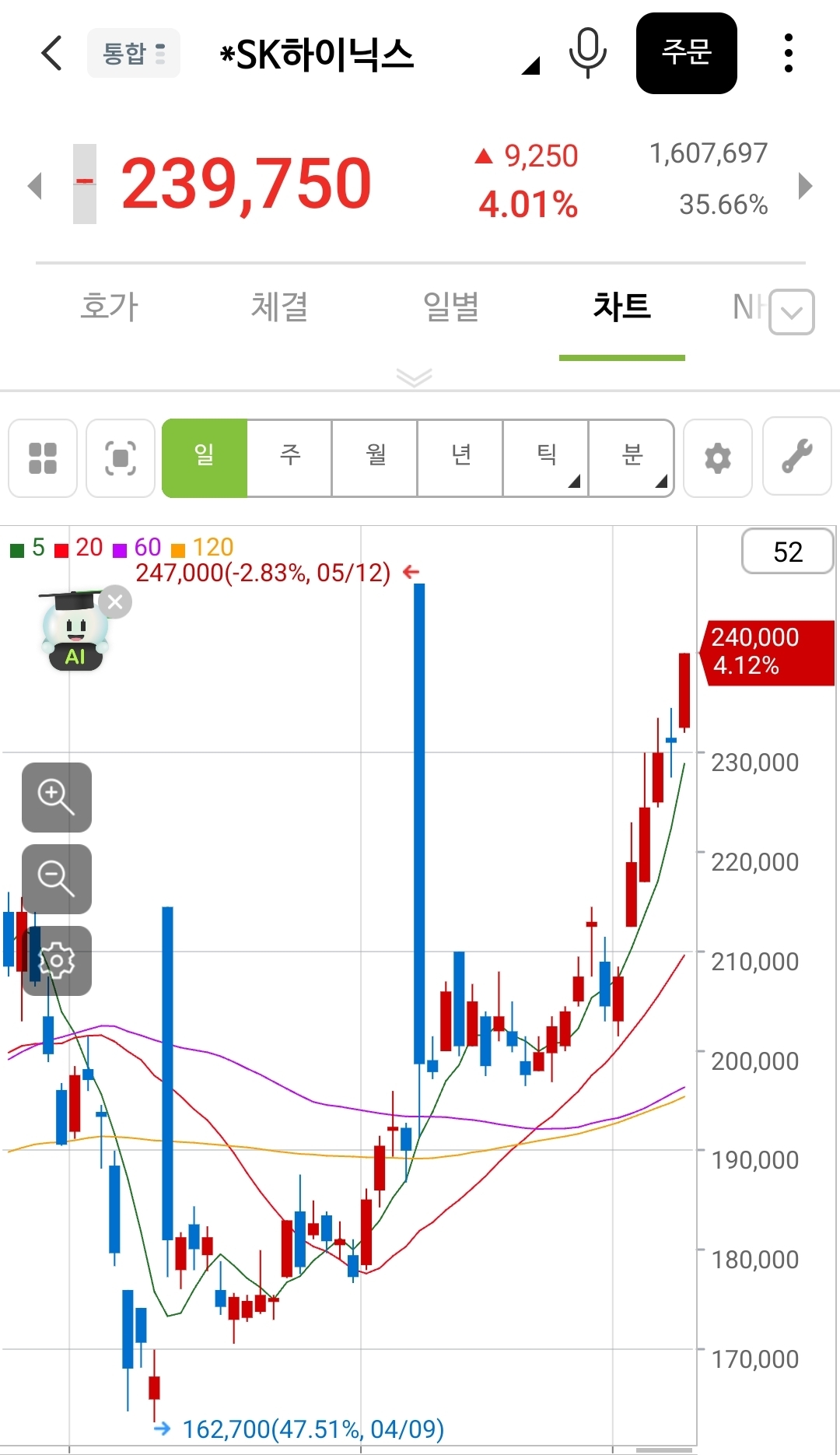
Task: Select the 주 weekly chart period
Action: pos(289,458)
